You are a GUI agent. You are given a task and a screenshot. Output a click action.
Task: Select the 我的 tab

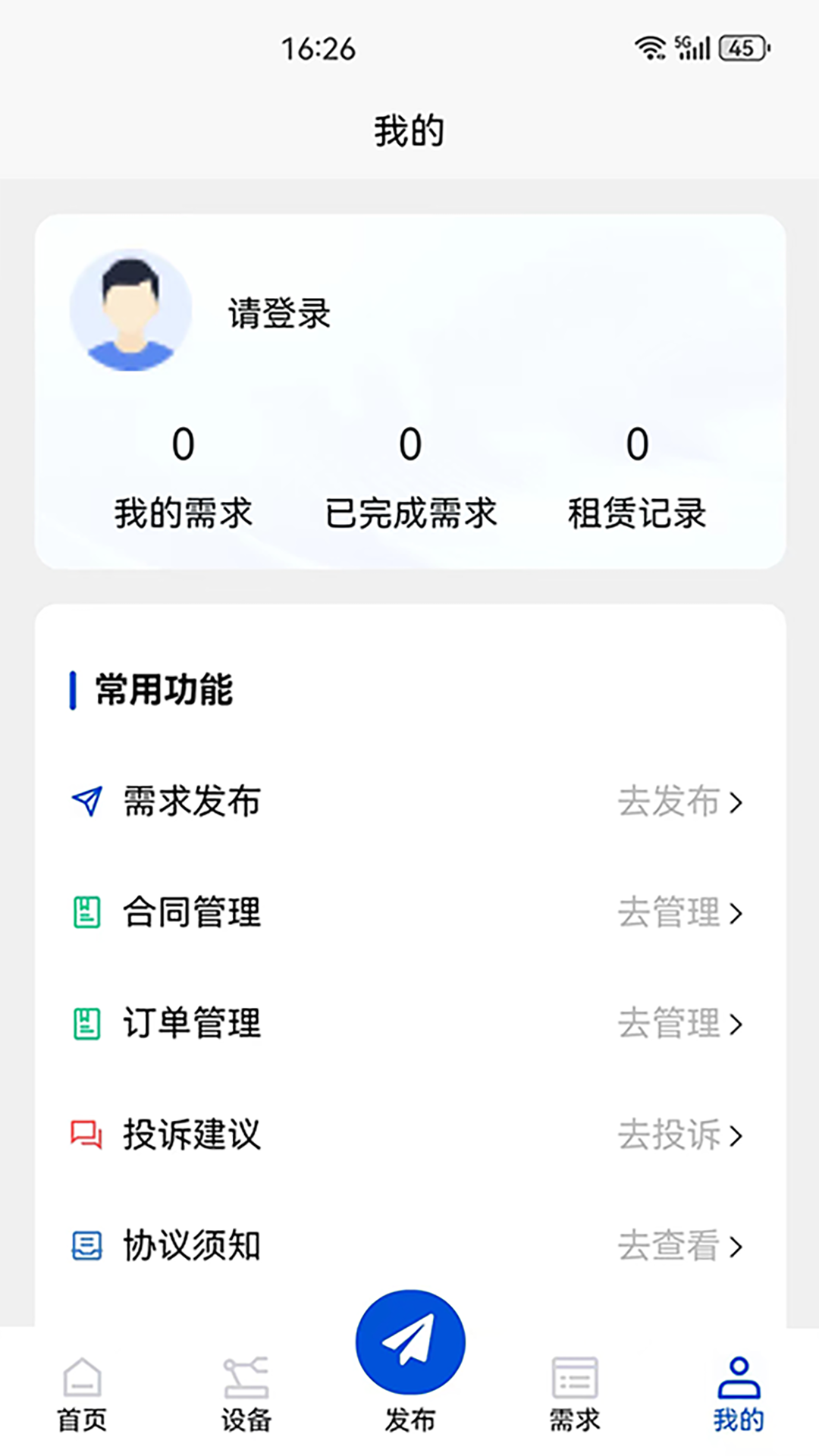point(738,1394)
